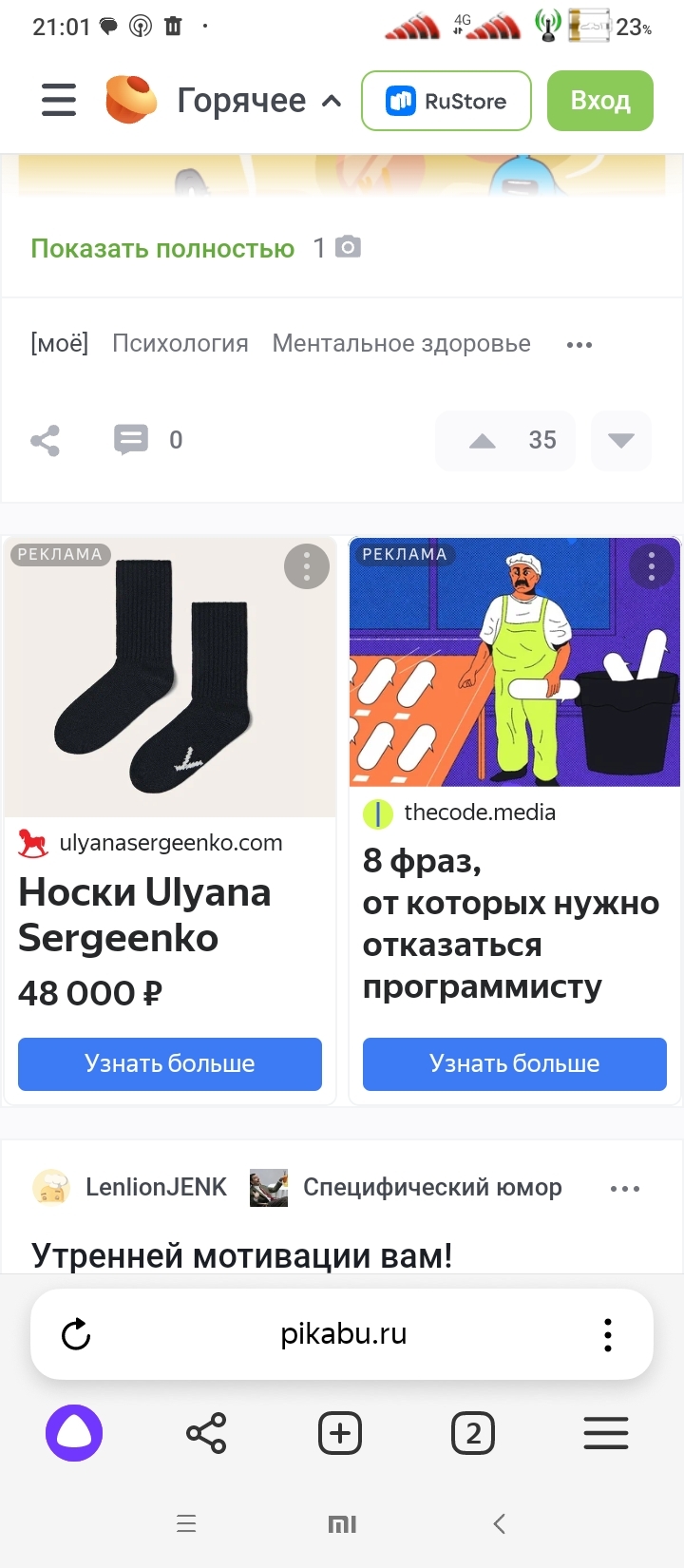
Task: Open the Ментальное здоровье tag
Action: [401, 344]
